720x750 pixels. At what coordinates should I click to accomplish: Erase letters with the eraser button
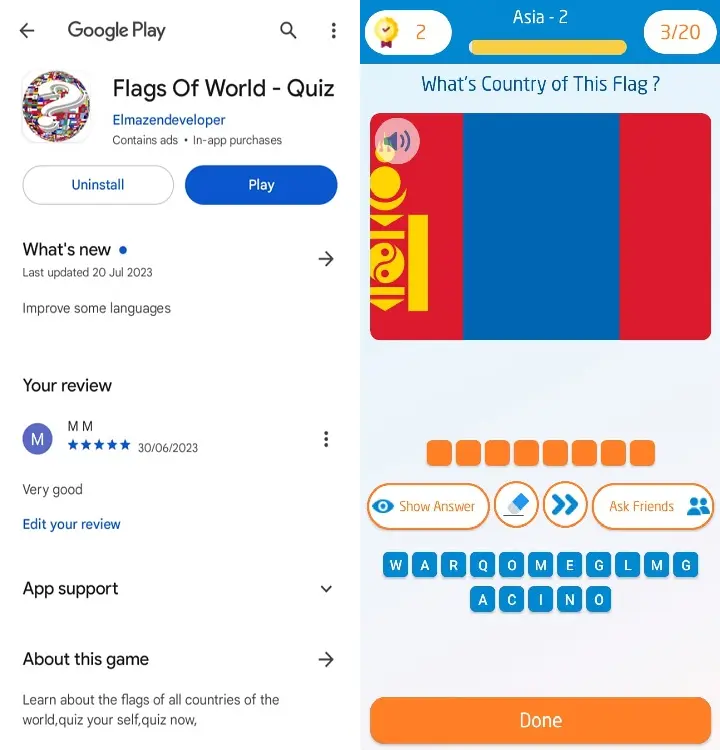(516, 506)
